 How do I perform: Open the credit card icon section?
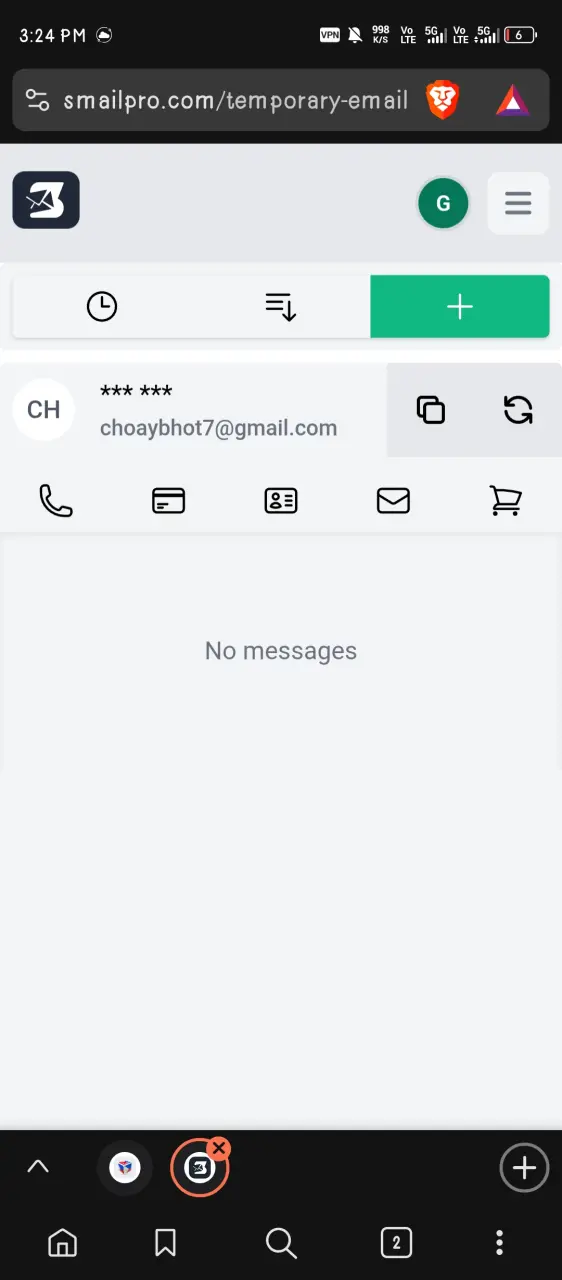click(168, 500)
